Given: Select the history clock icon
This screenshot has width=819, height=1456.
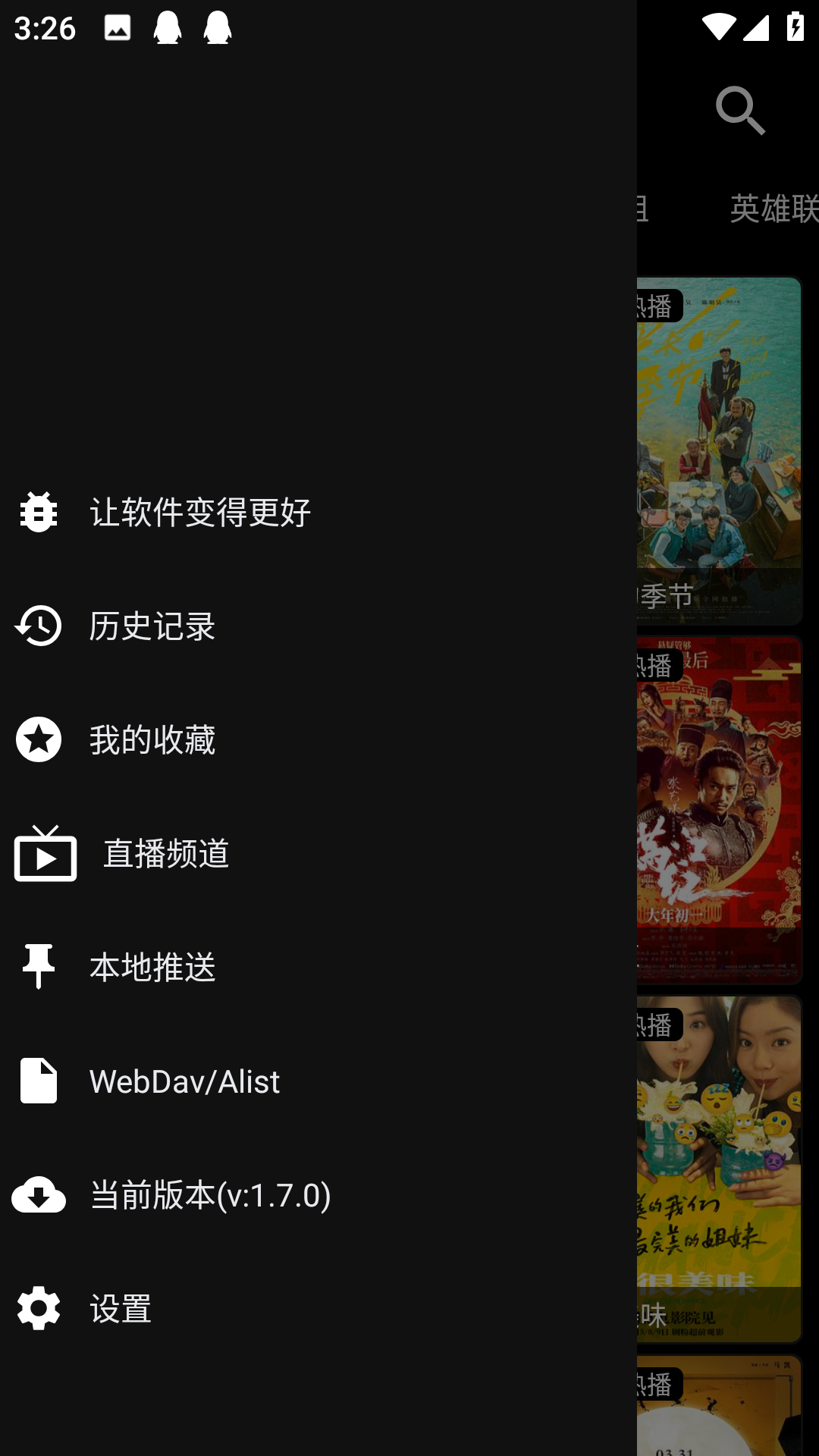Looking at the screenshot, I should tap(37, 626).
